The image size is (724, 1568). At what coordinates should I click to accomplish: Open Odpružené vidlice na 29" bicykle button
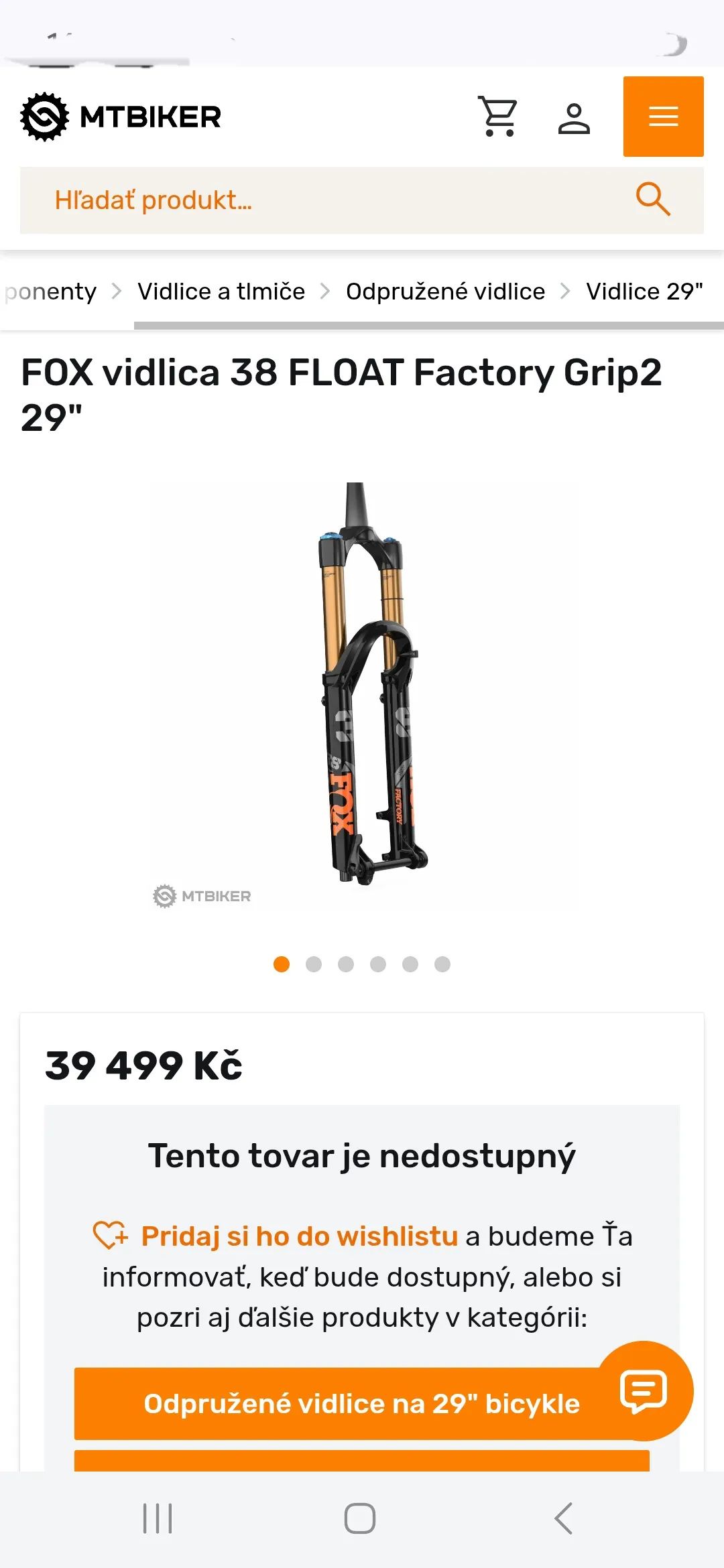click(x=335, y=1403)
